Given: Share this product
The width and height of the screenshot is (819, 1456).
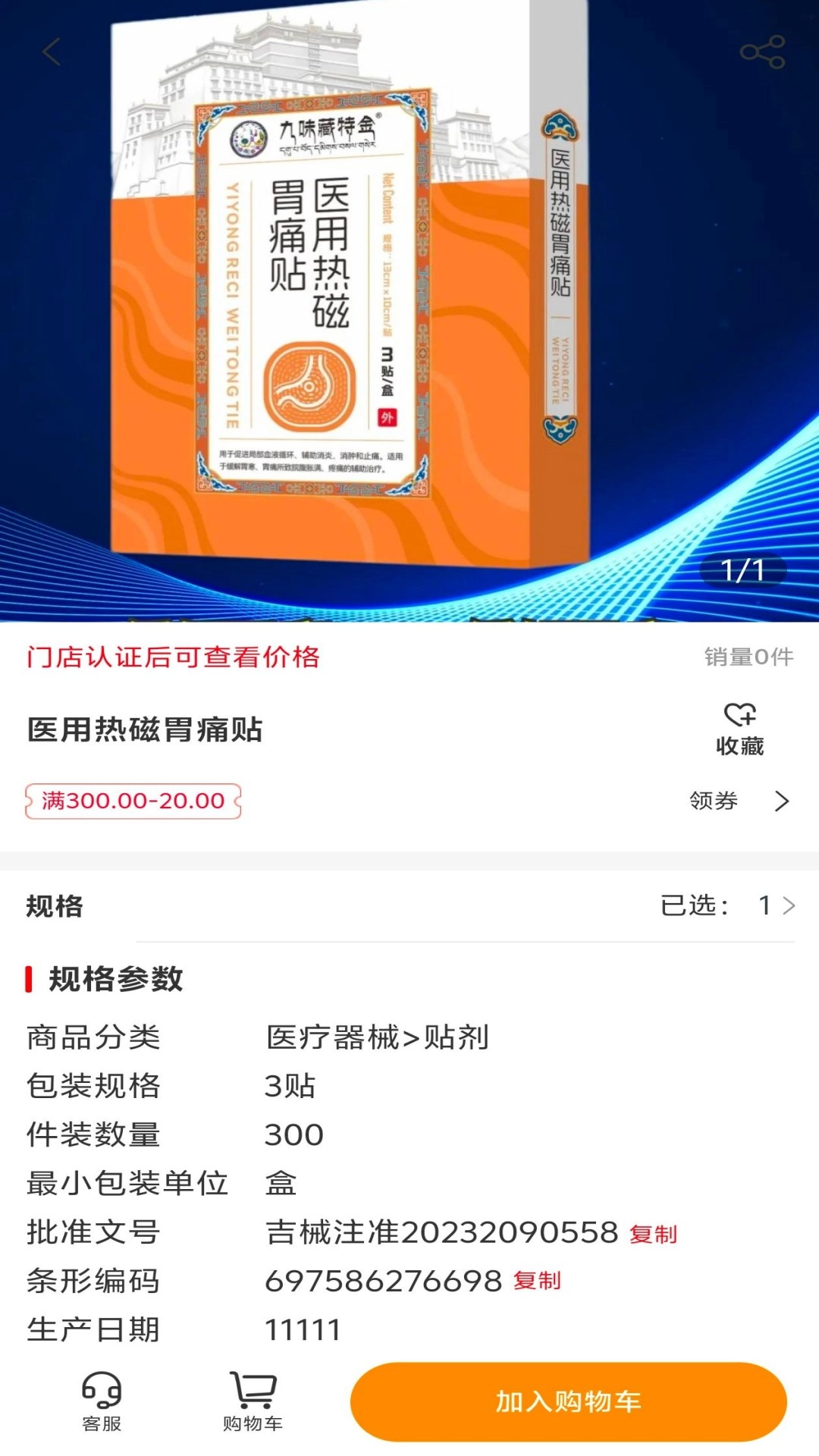Looking at the screenshot, I should coord(762,52).
